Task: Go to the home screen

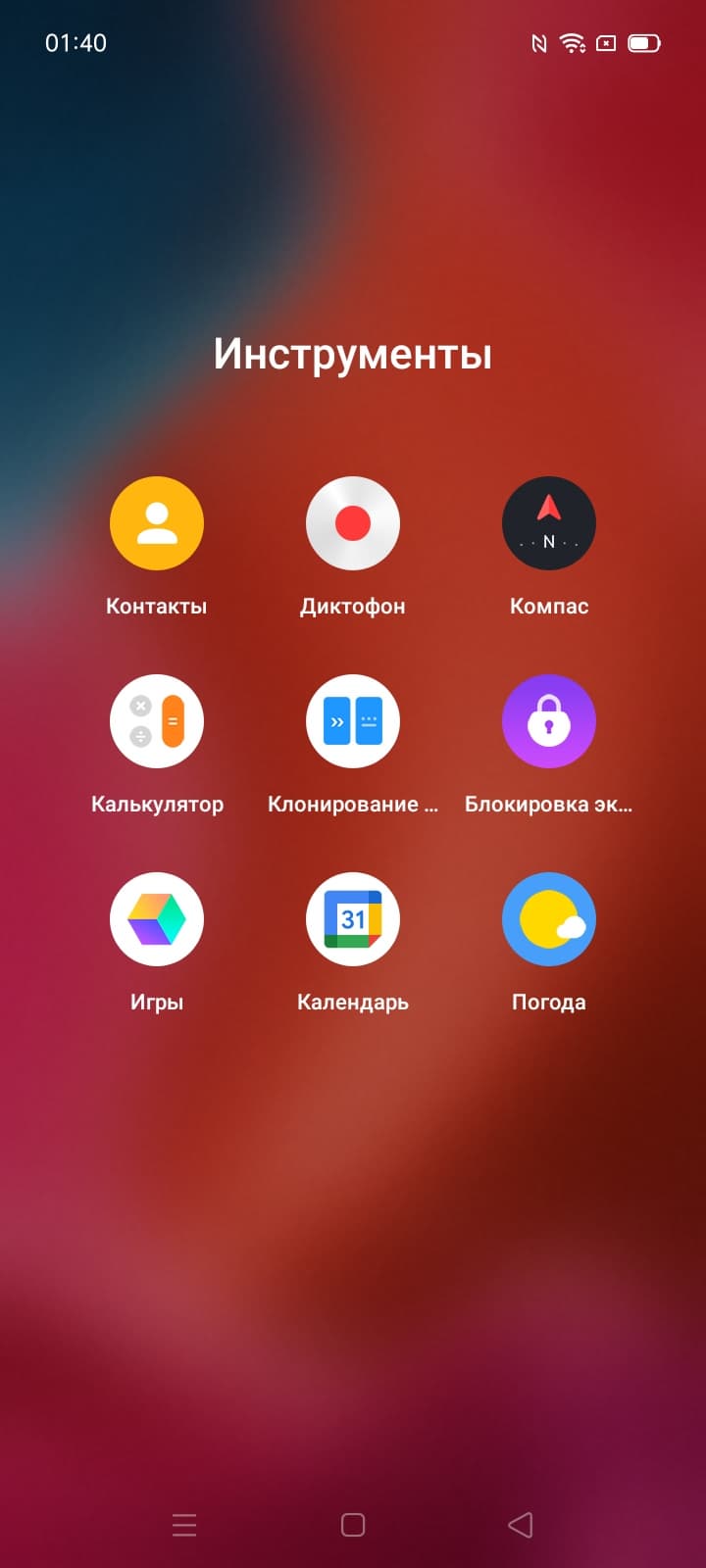Action: [x=353, y=1525]
